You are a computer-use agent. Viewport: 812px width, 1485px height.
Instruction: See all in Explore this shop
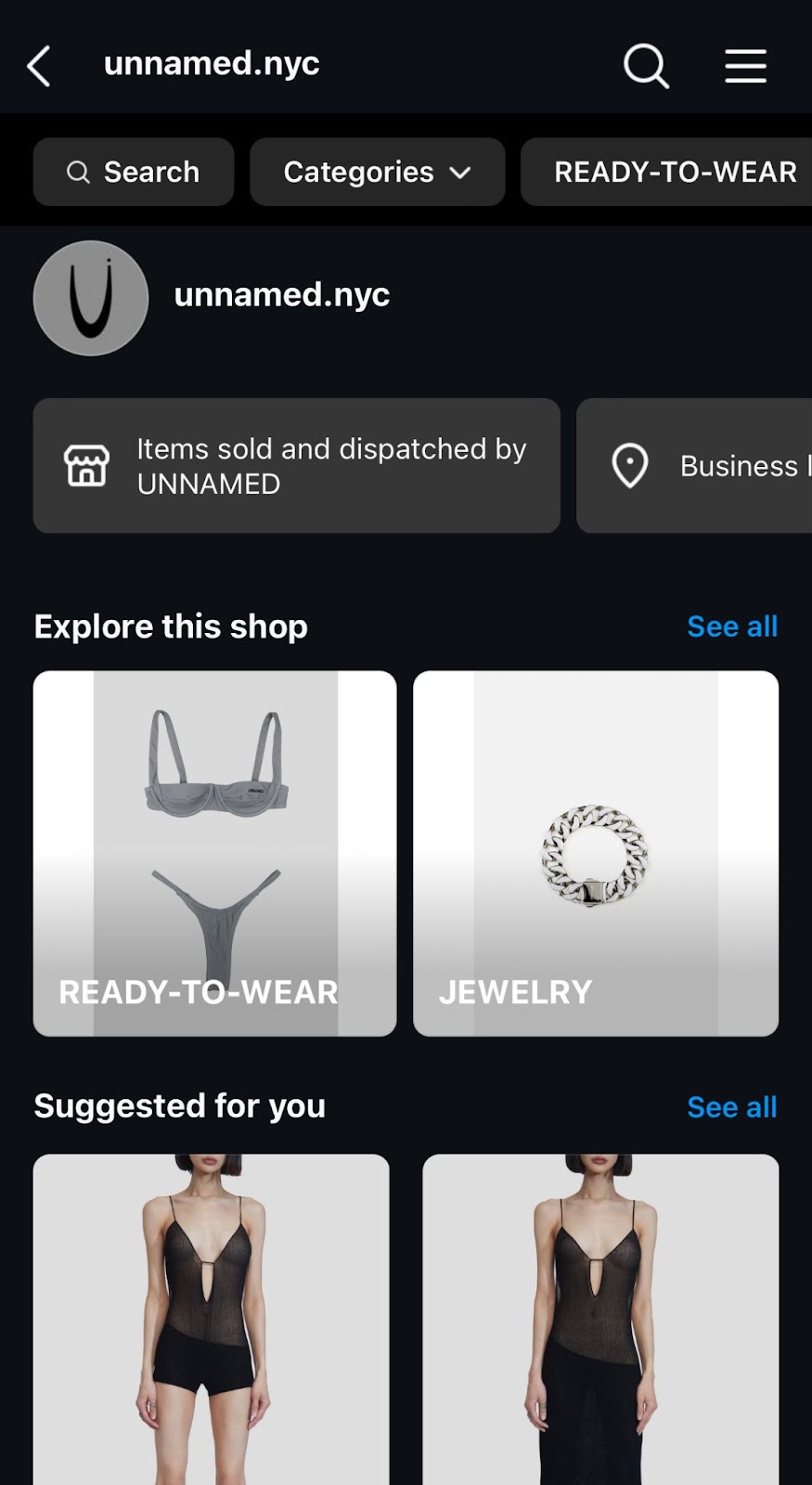pyautogui.click(x=731, y=626)
